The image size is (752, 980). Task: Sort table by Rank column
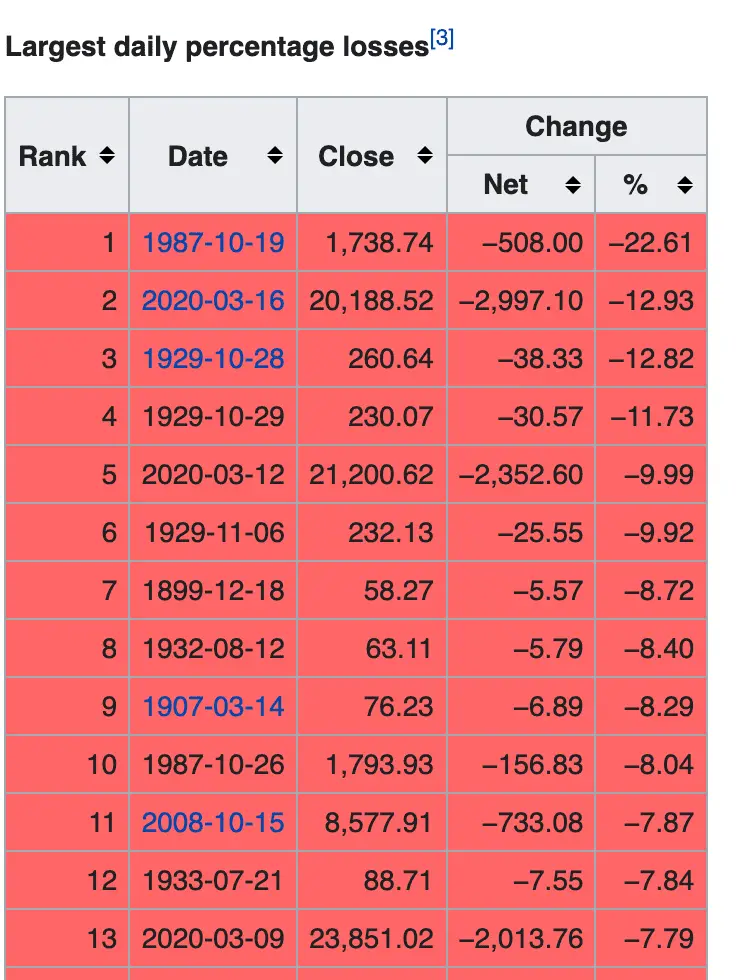click(x=107, y=157)
